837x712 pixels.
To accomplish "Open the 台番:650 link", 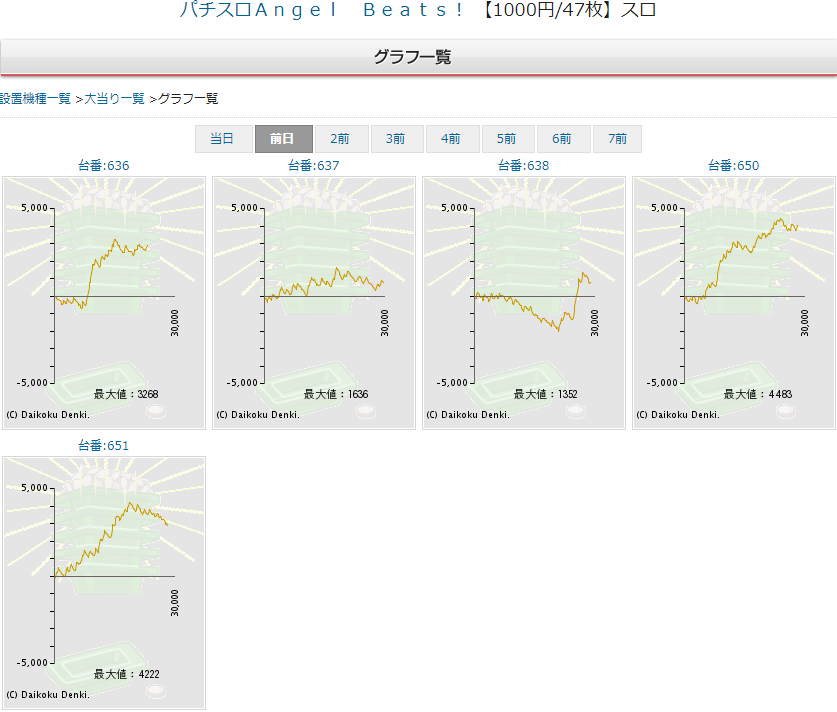I will click(734, 166).
